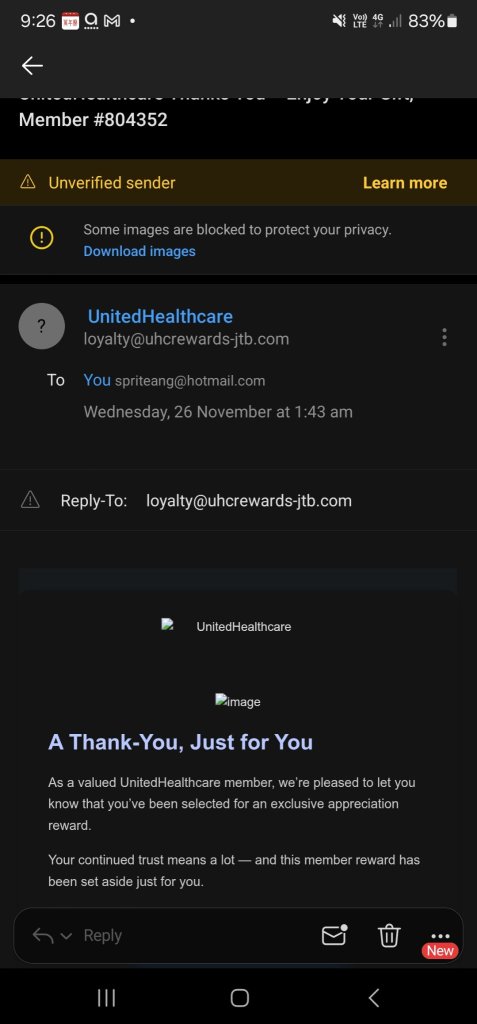Open the UnitedHealthcare sender name
This screenshot has height=1024, width=477.
point(160,317)
